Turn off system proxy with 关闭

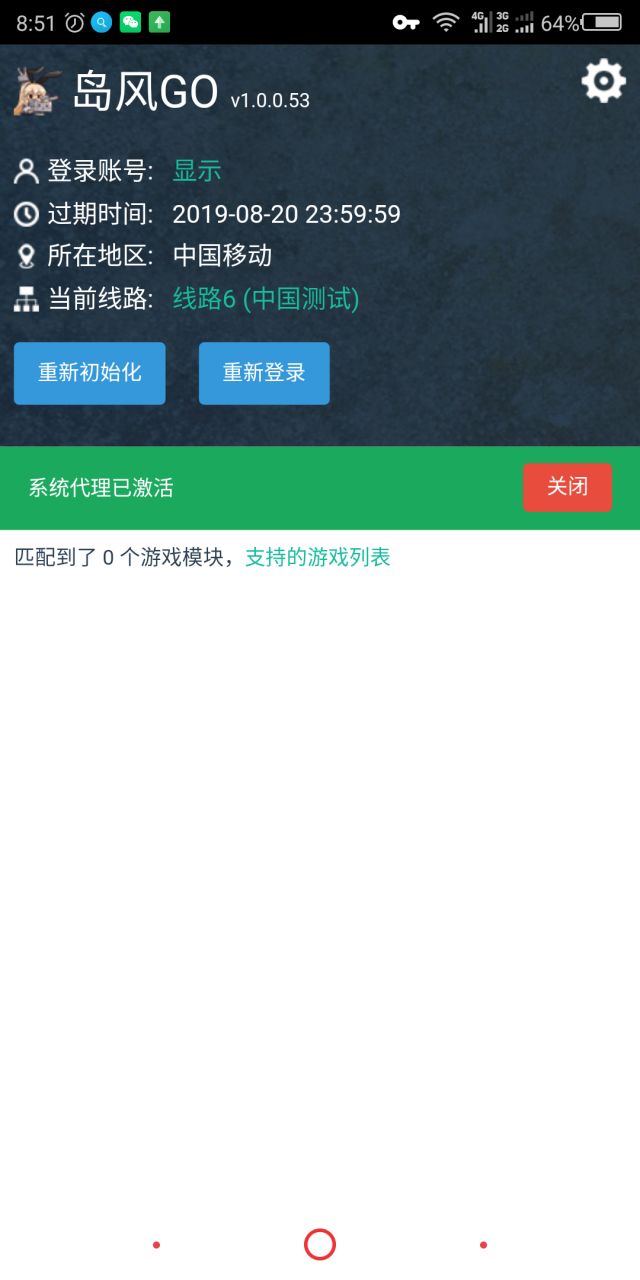[567, 487]
